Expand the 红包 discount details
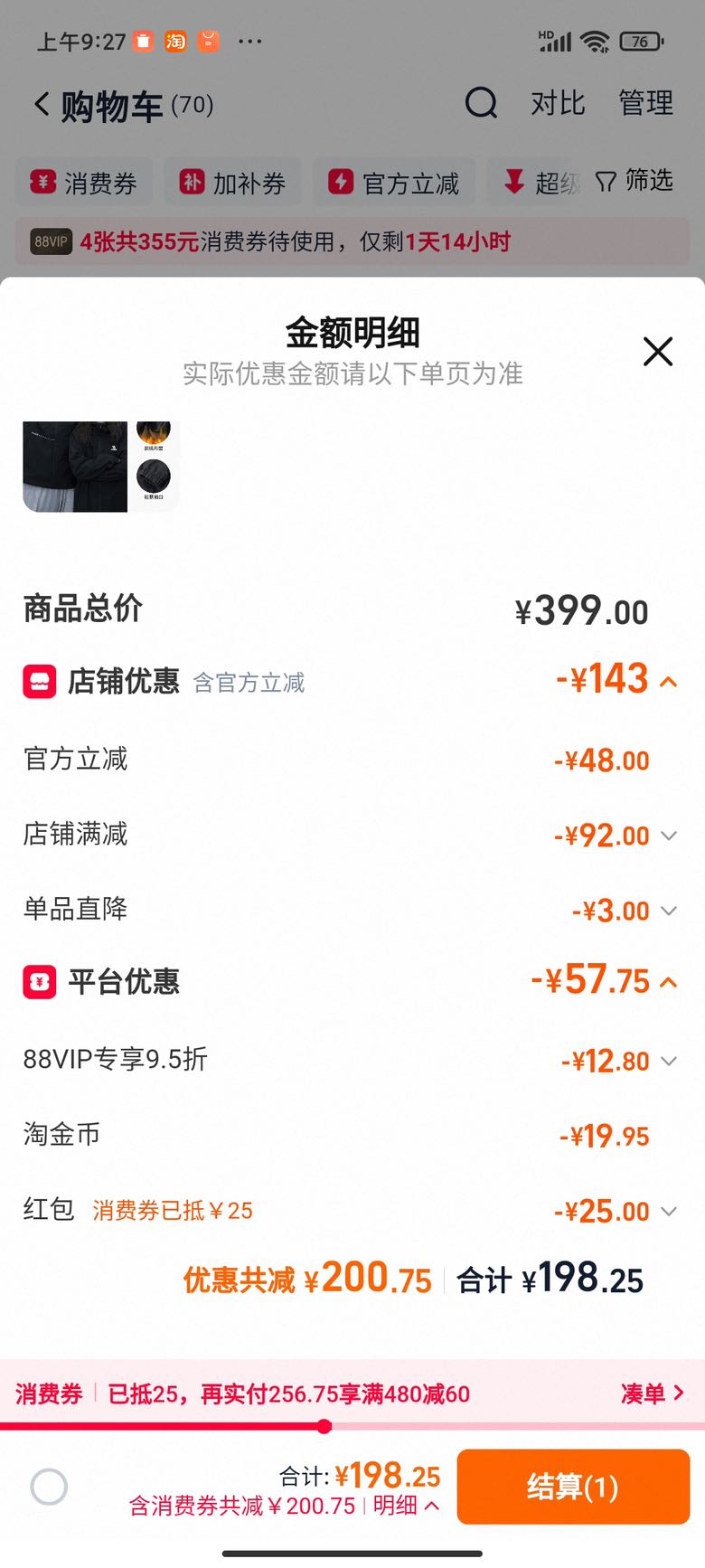The width and height of the screenshot is (705, 1568). click(x=669, y=1211)
